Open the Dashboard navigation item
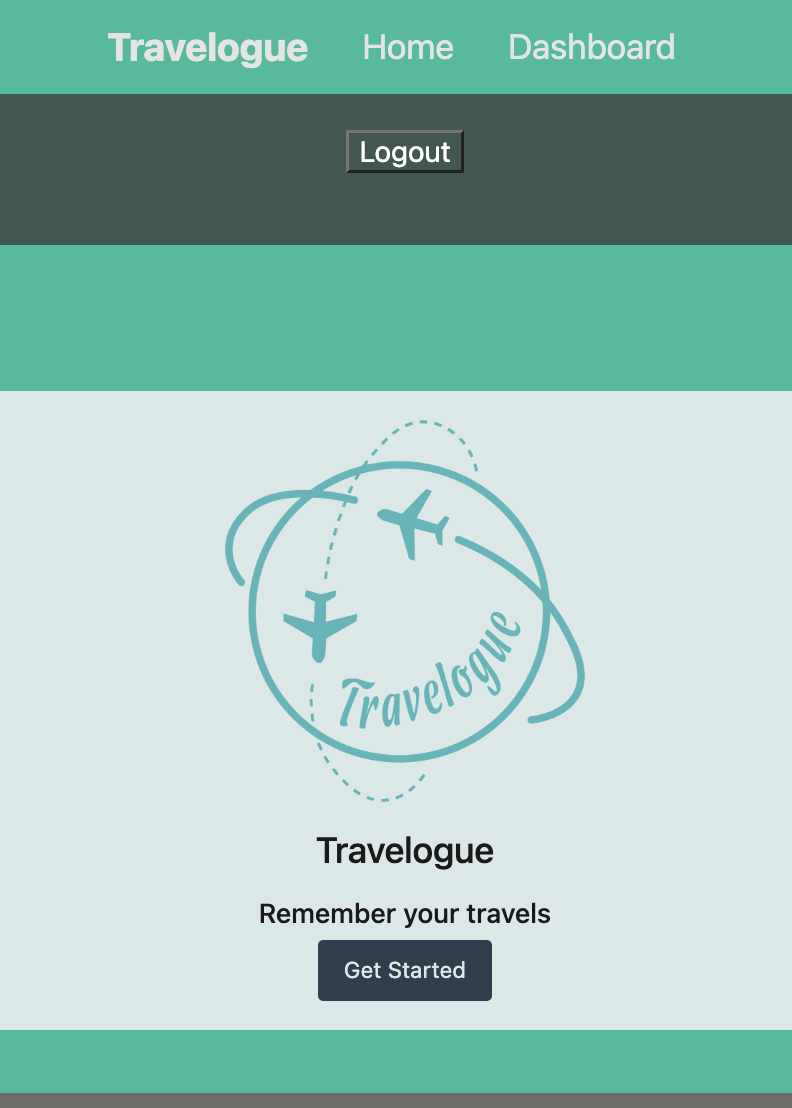The height and width of the screenshot is (1108, 792). point(591,47)
